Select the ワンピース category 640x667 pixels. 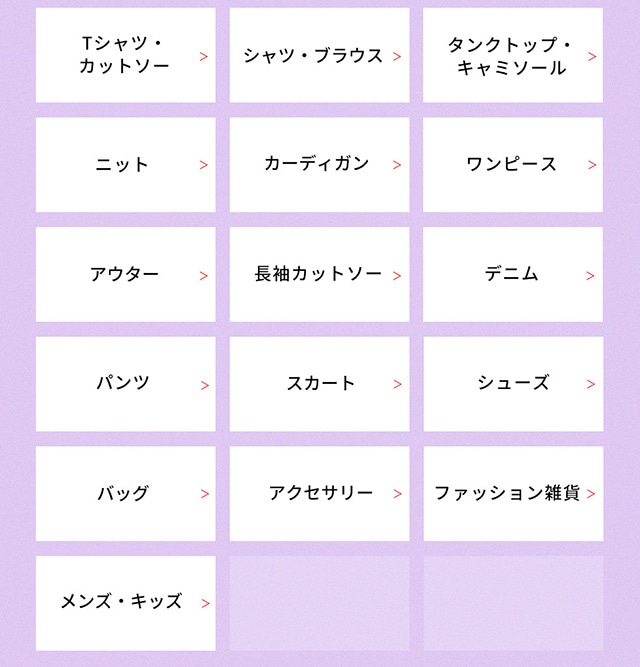point(512,165)
